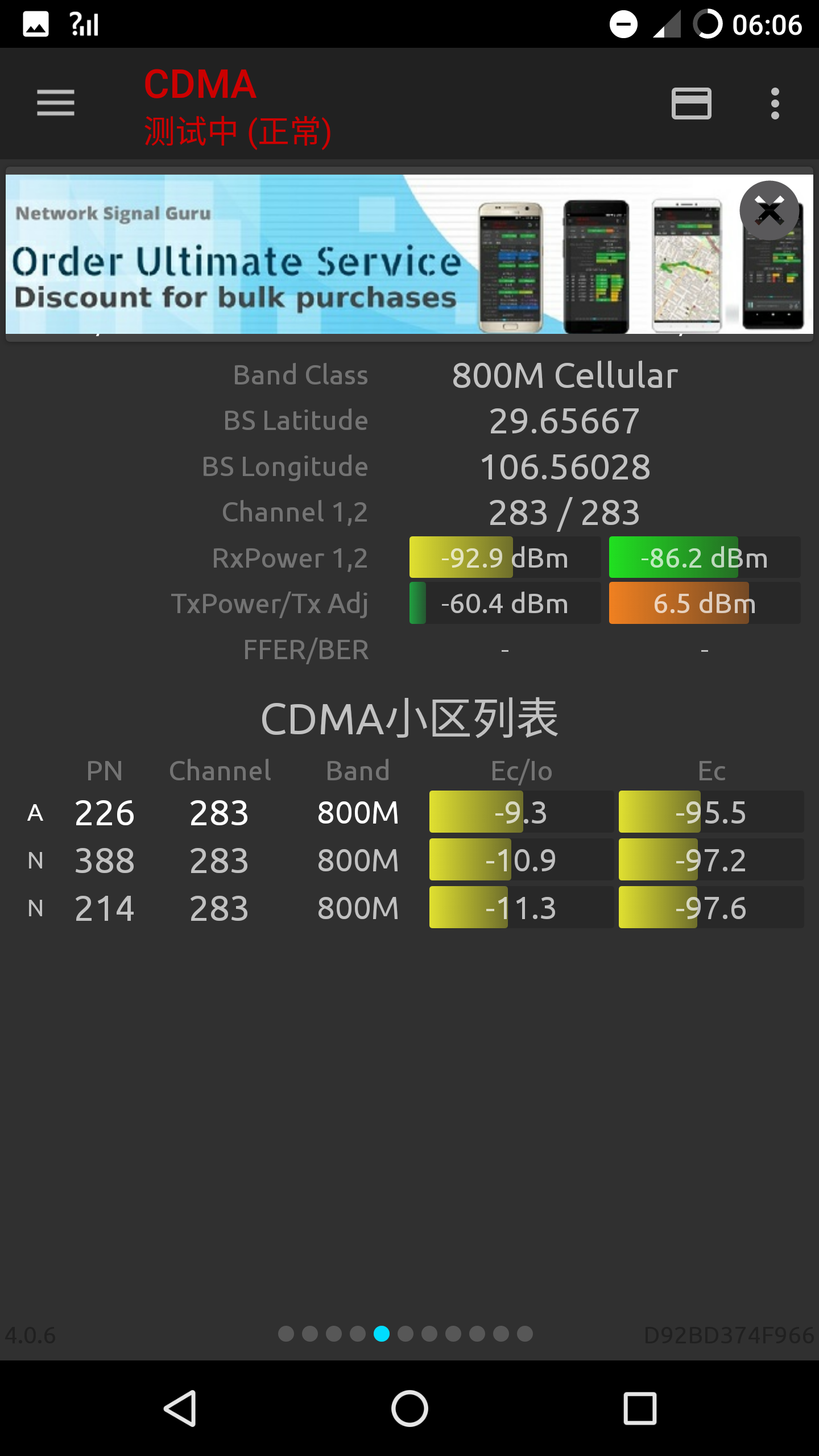This screenshot has width=819, height=1456.
Task: Open the three-dot overflow menu
Action: tap(774, 104)
